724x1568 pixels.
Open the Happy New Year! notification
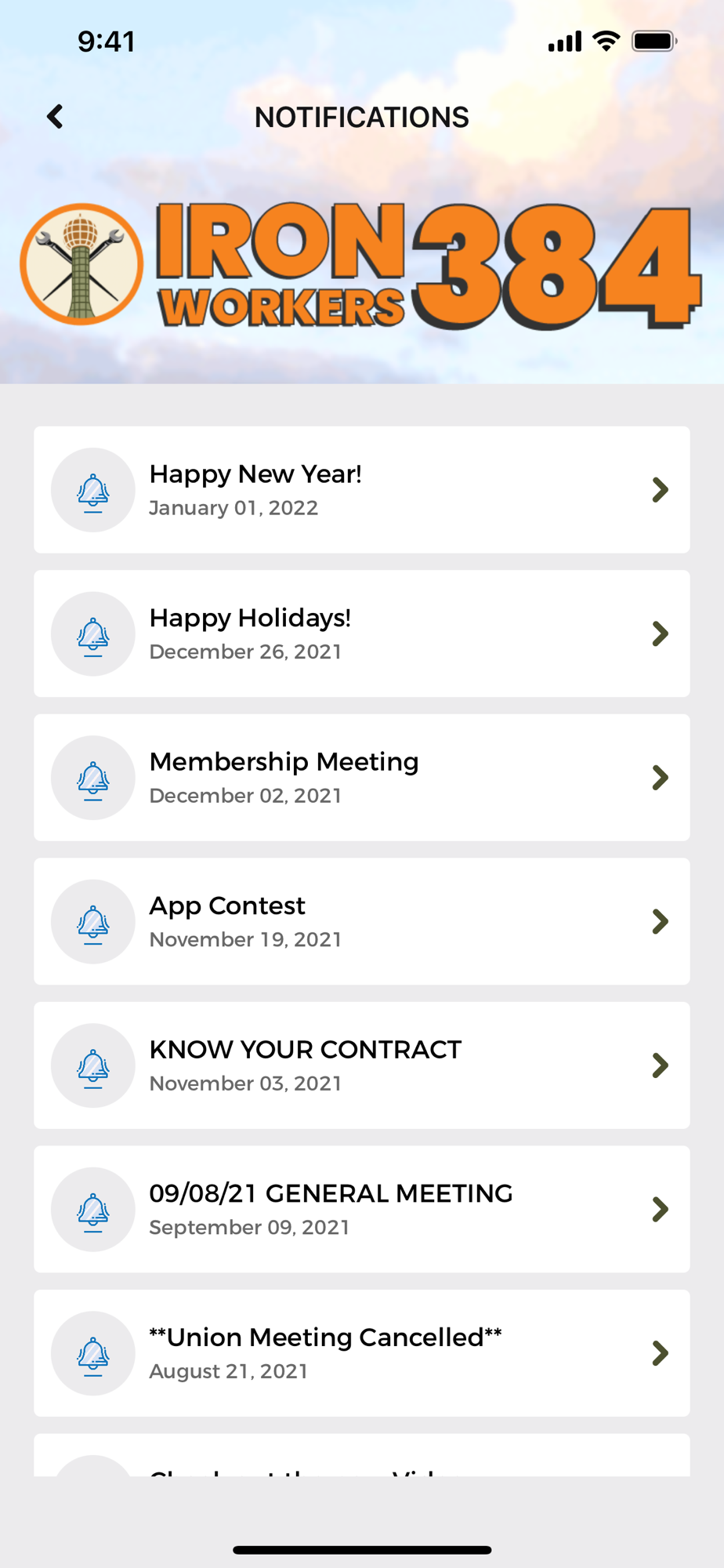coord(361,490)
